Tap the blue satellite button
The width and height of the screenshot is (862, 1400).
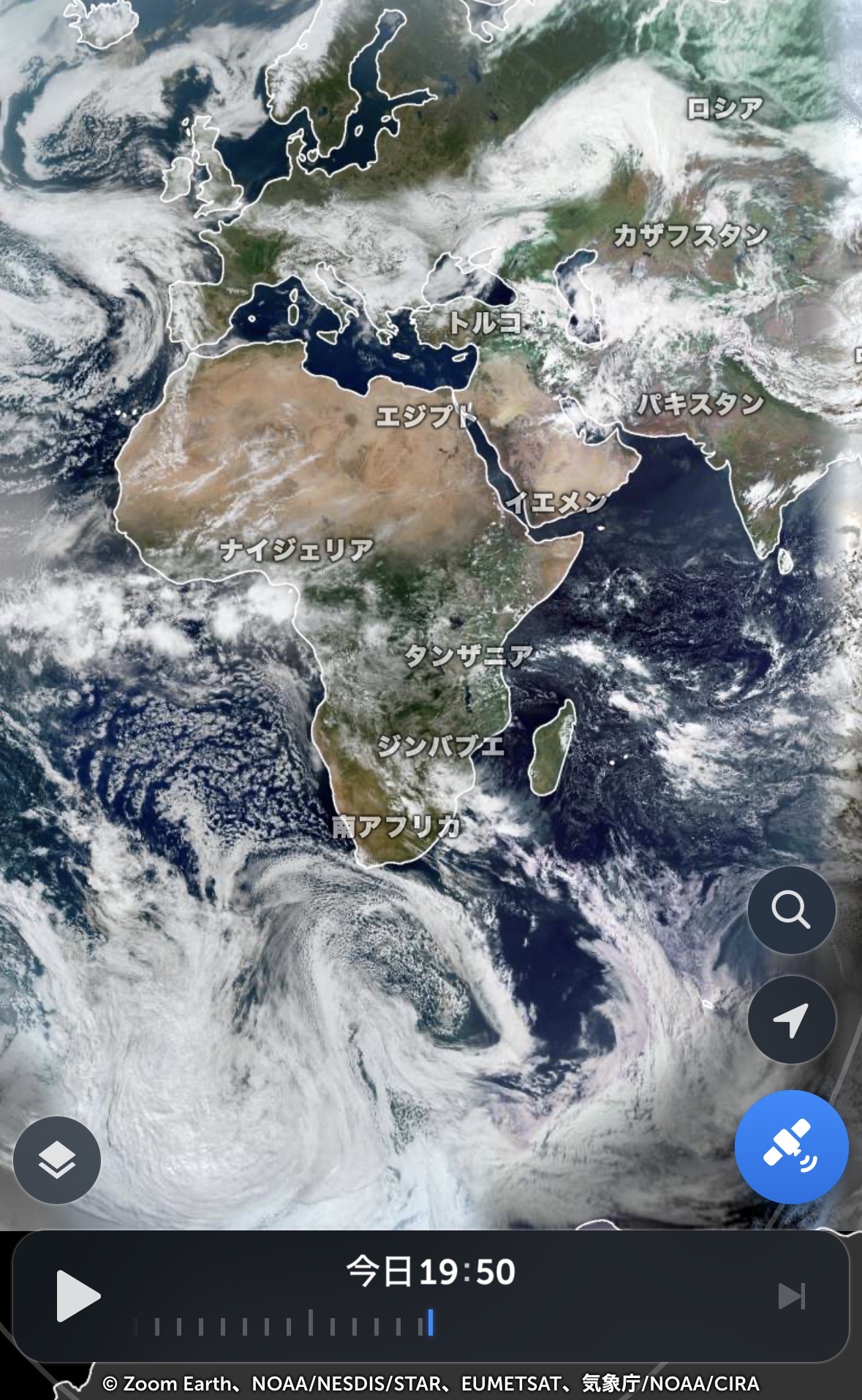point(791,1146)
